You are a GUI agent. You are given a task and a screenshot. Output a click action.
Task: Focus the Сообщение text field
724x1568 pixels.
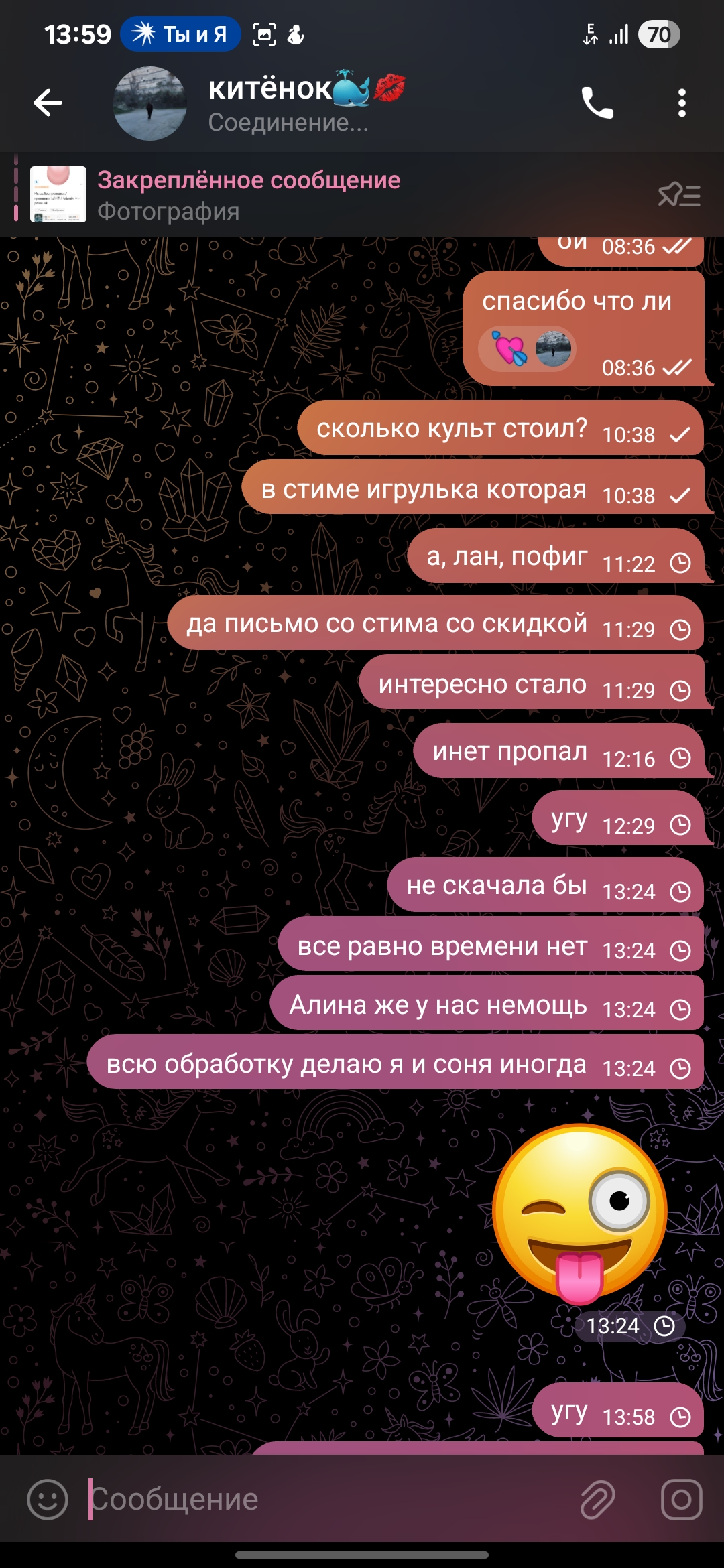tap(322, 1499)
